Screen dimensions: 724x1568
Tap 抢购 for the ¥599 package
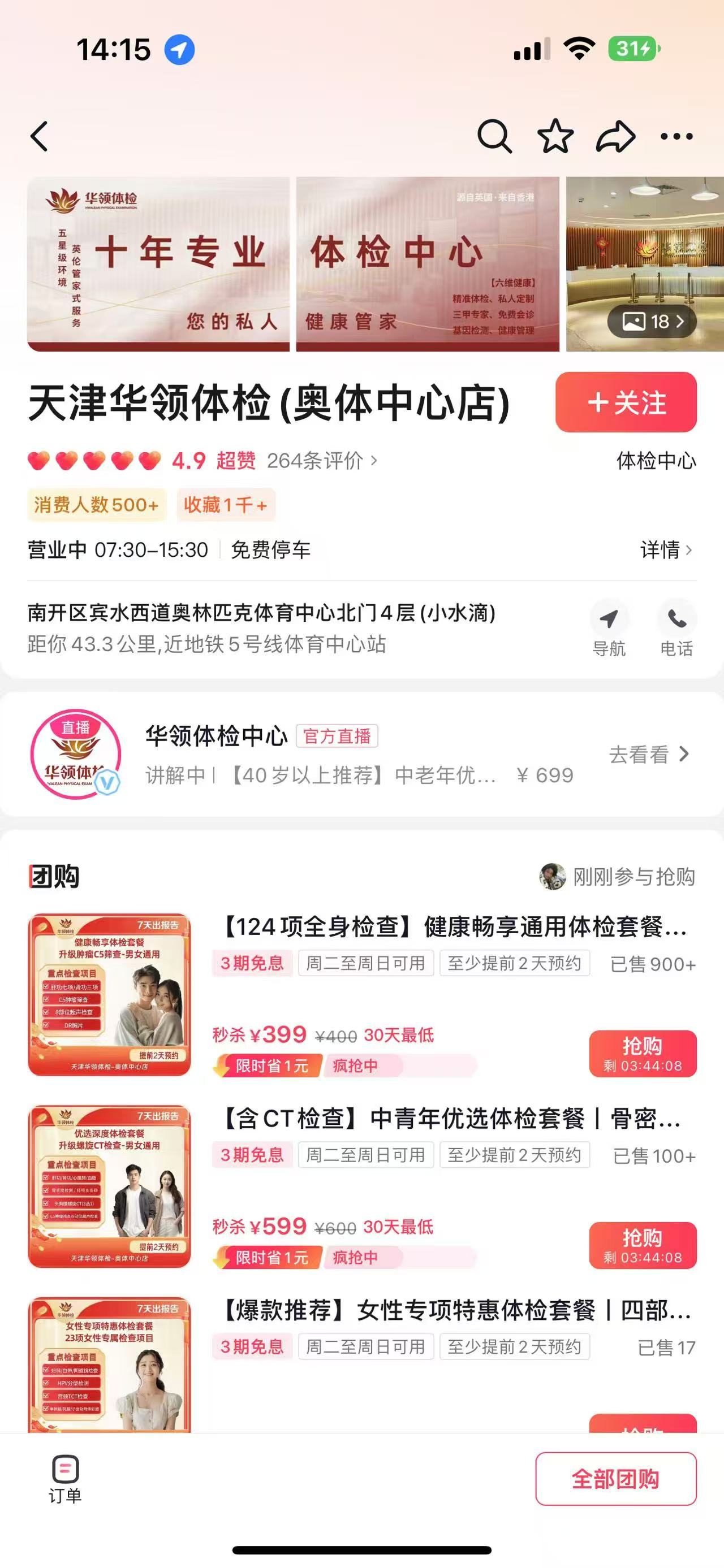pos(643,1245)
